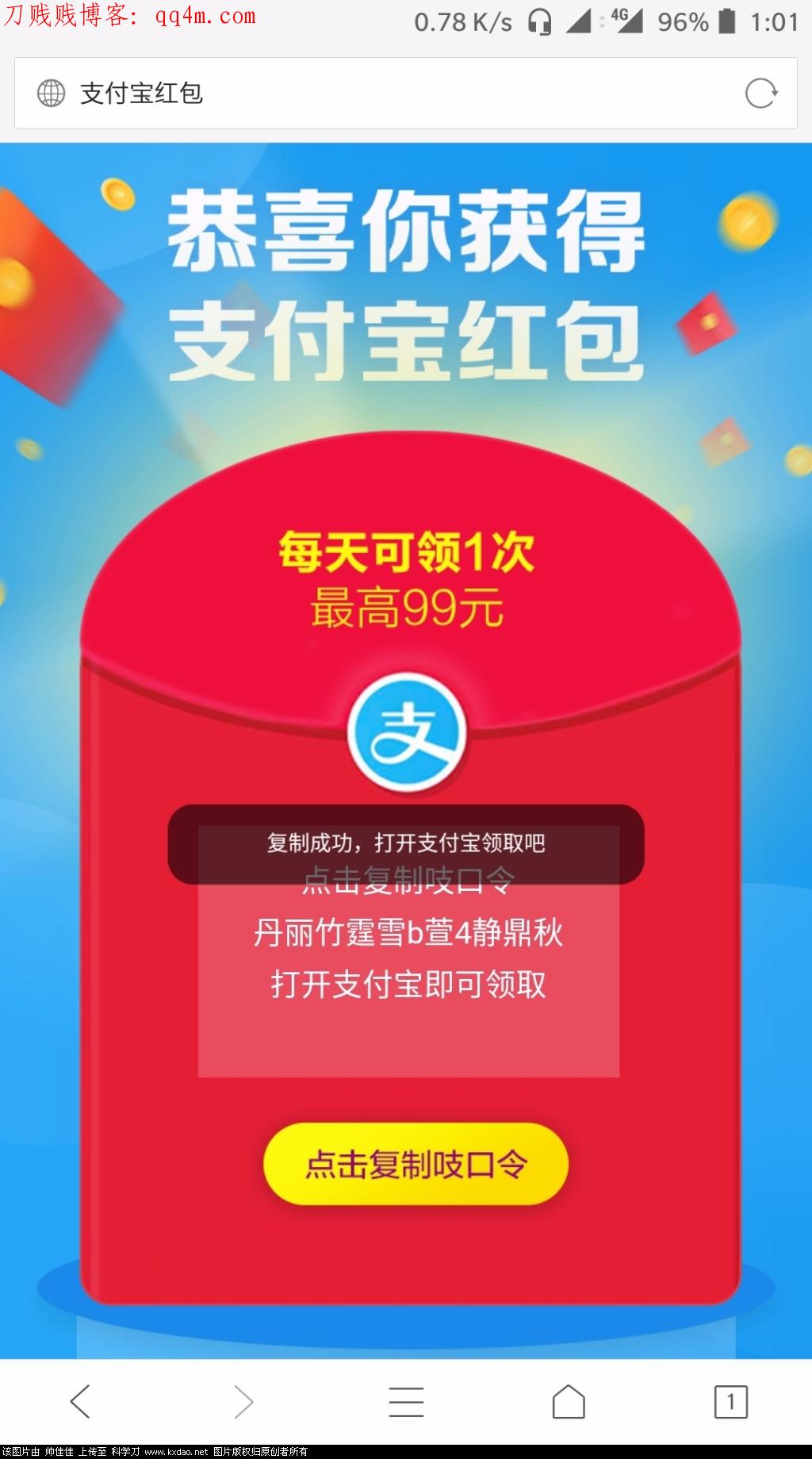Open the browser menu
This screenshot has height=1459, width=812.
point(406,1401)
